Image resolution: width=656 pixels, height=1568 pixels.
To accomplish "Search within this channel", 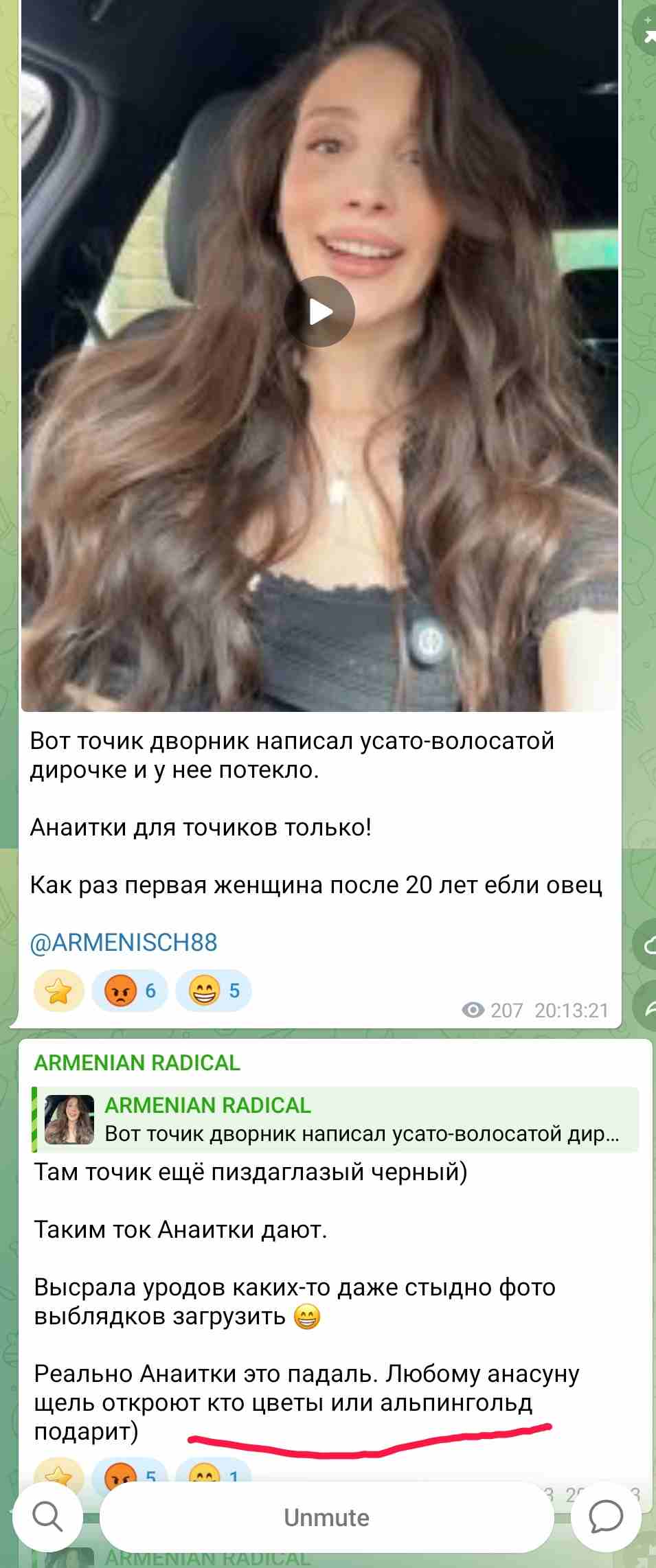I will pos(47,1517).
